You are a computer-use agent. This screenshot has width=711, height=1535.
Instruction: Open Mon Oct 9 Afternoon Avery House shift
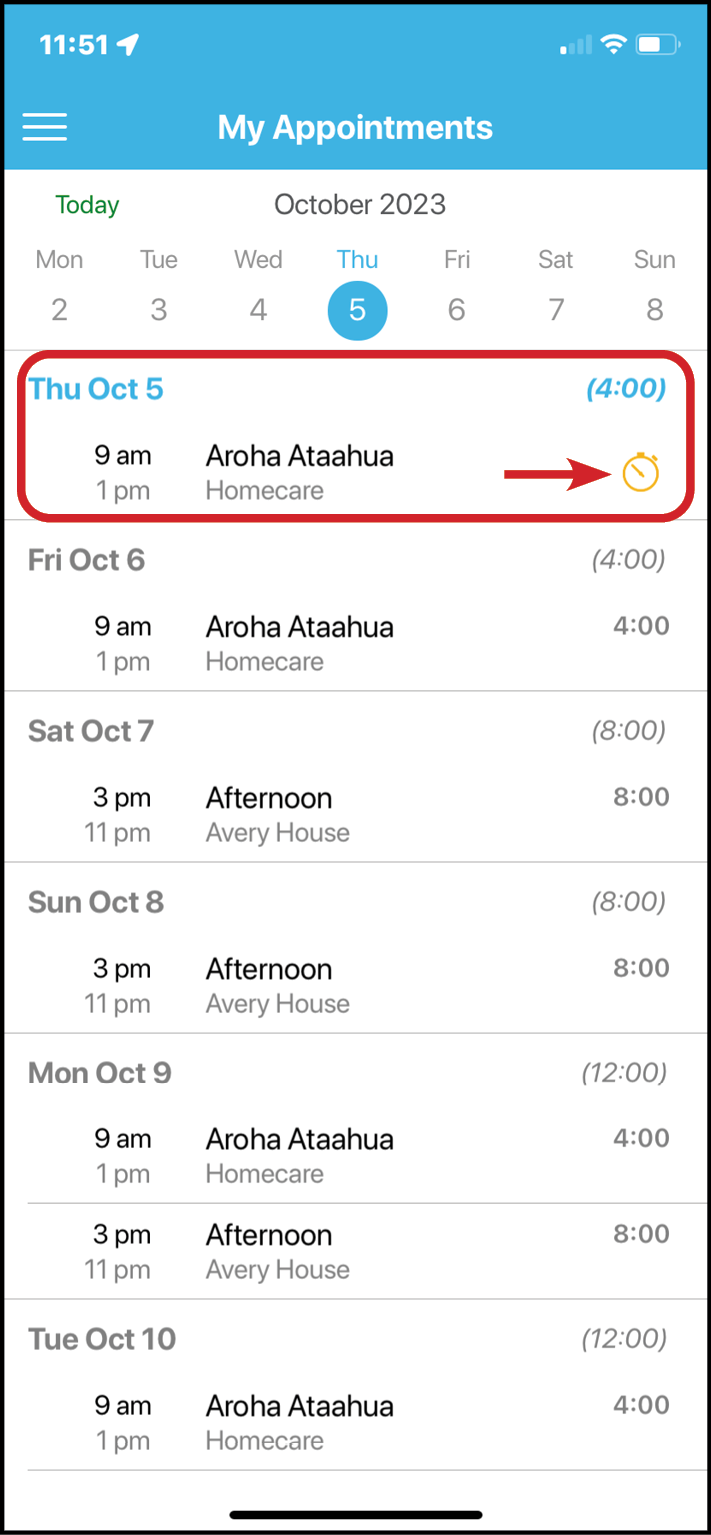(355, 1252)
